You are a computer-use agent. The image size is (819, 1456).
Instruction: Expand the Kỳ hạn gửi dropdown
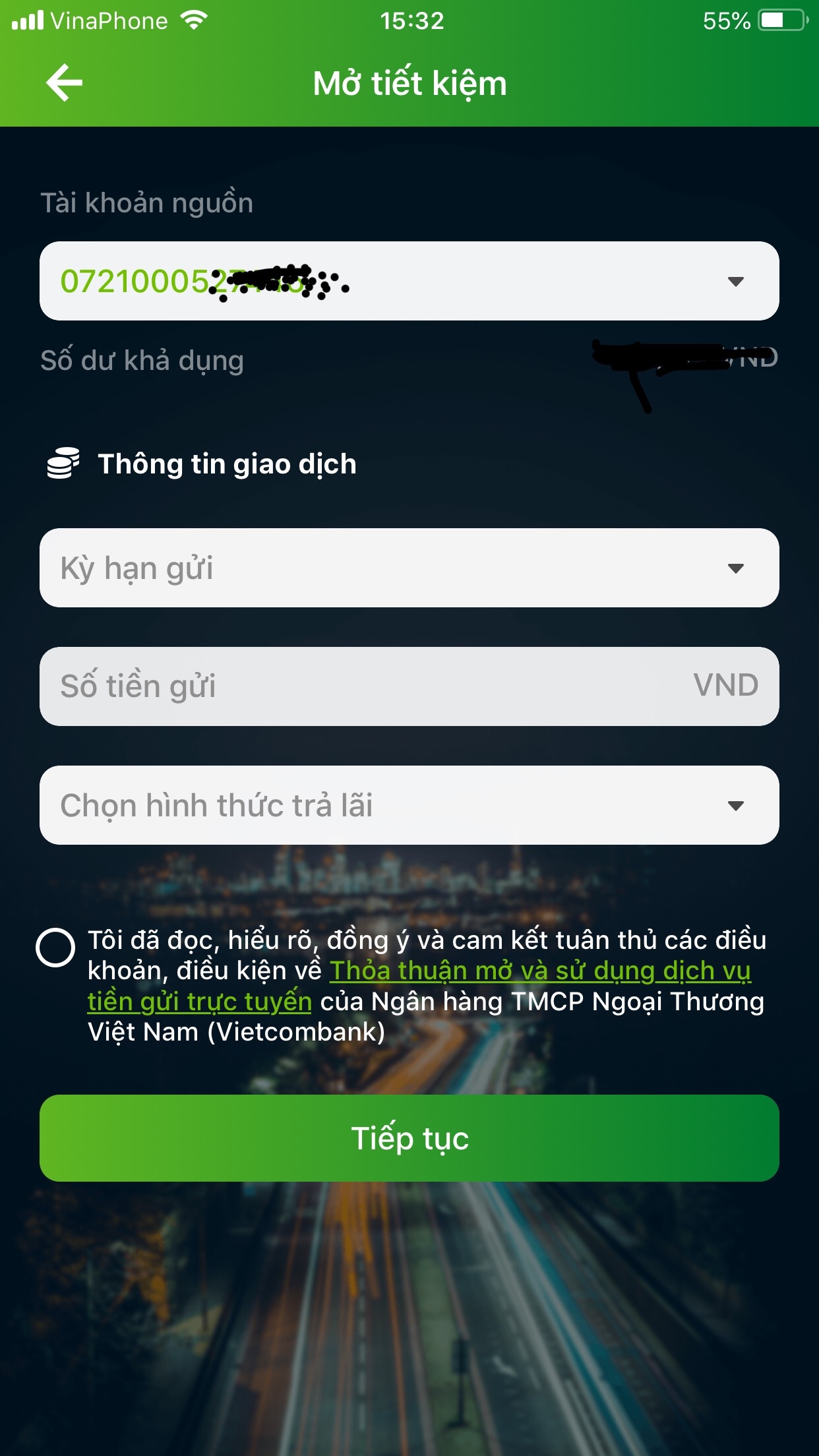click(409, 567)
